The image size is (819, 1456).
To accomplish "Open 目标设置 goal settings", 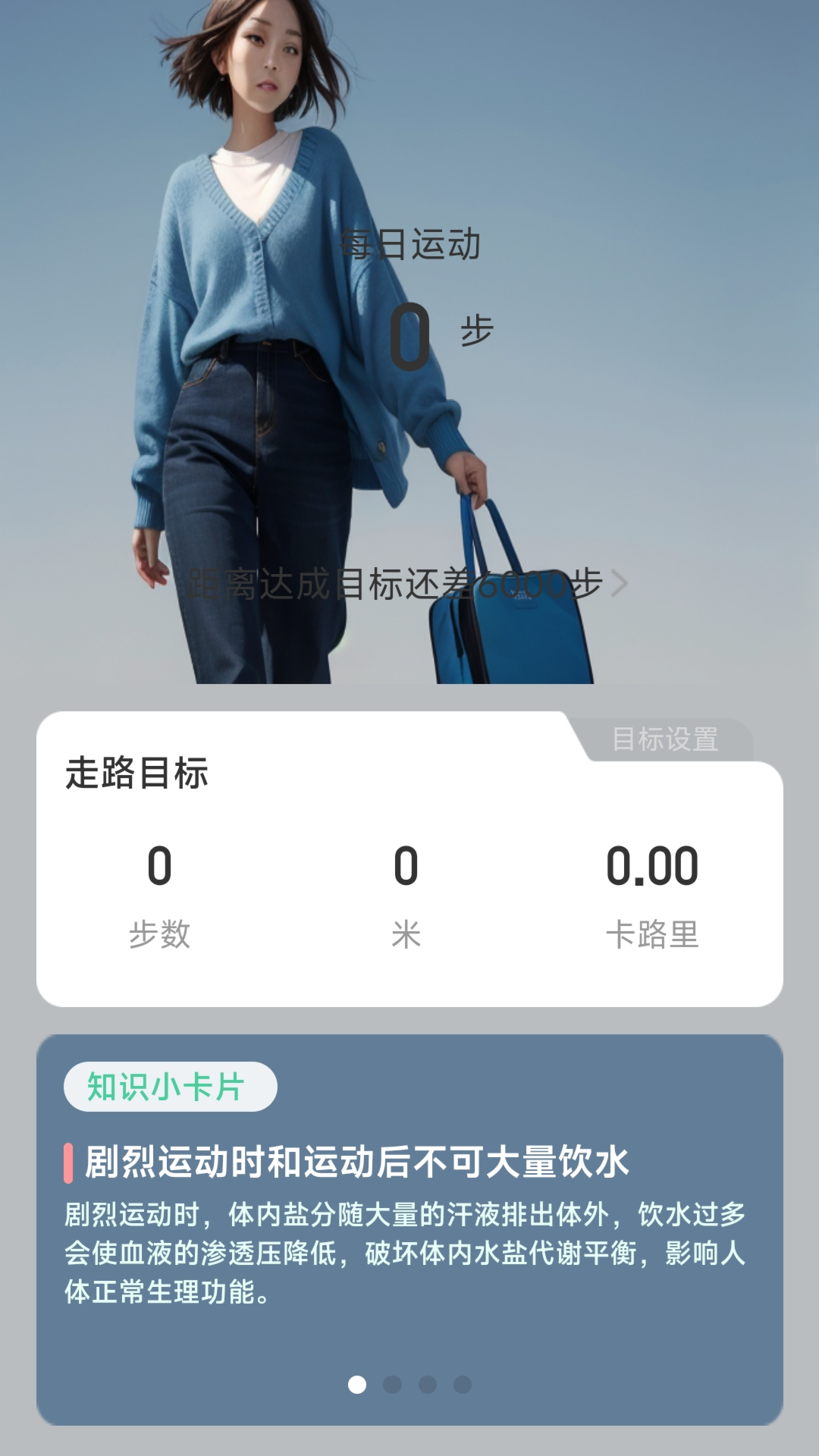I will coord(664,739).
